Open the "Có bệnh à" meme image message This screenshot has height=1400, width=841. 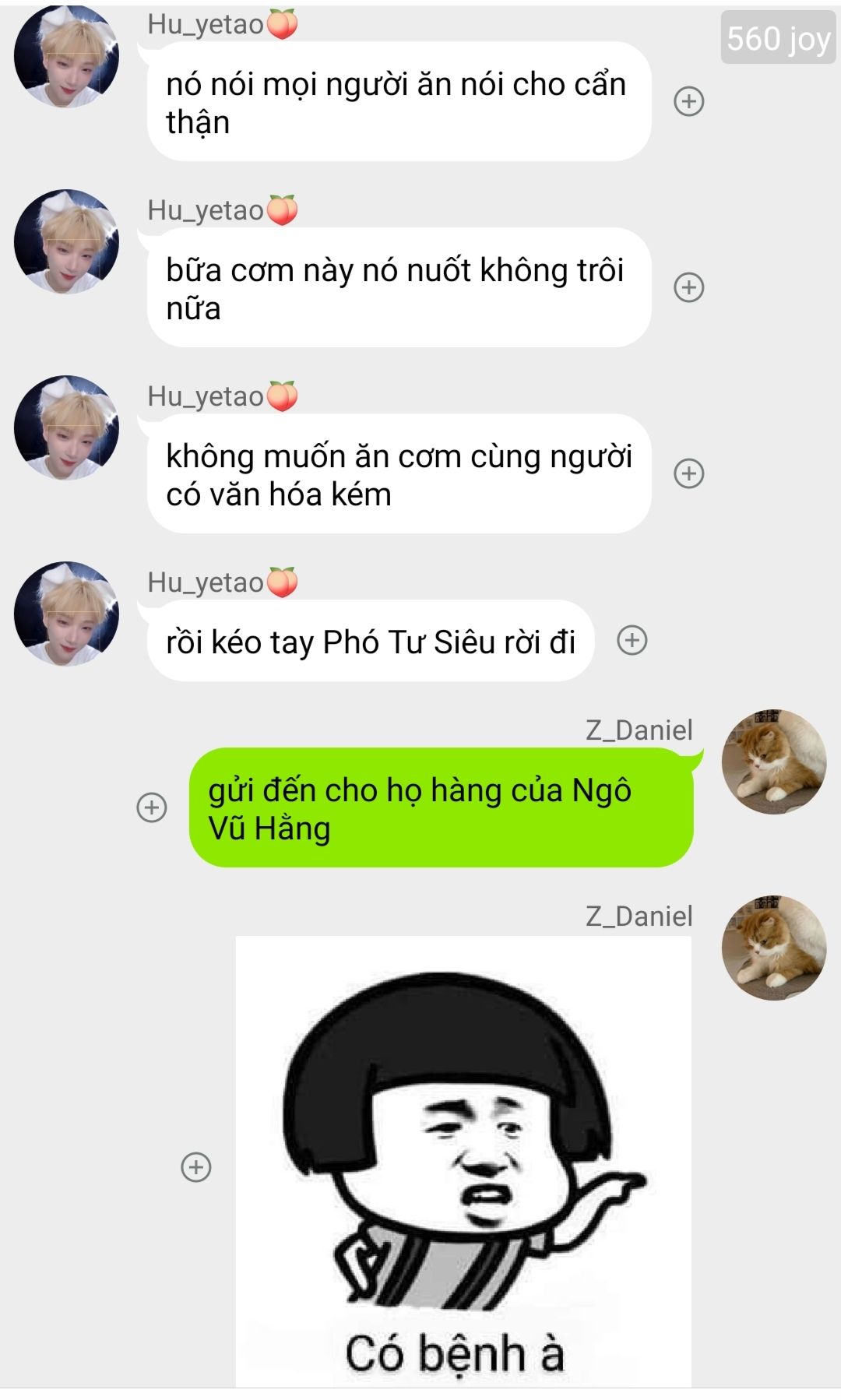coord(463,1161)
